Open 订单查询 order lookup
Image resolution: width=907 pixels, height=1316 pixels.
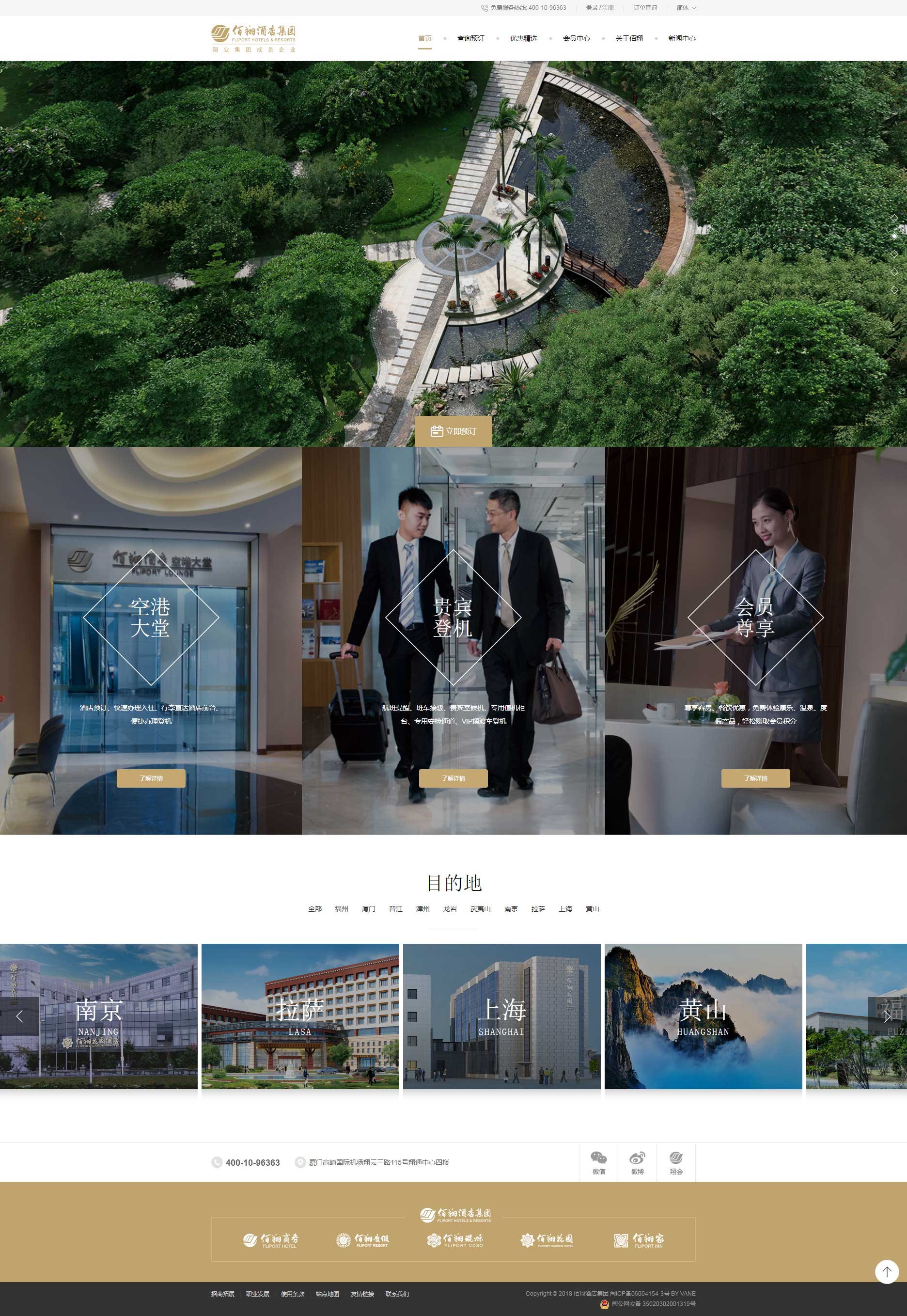pos(645,8)
